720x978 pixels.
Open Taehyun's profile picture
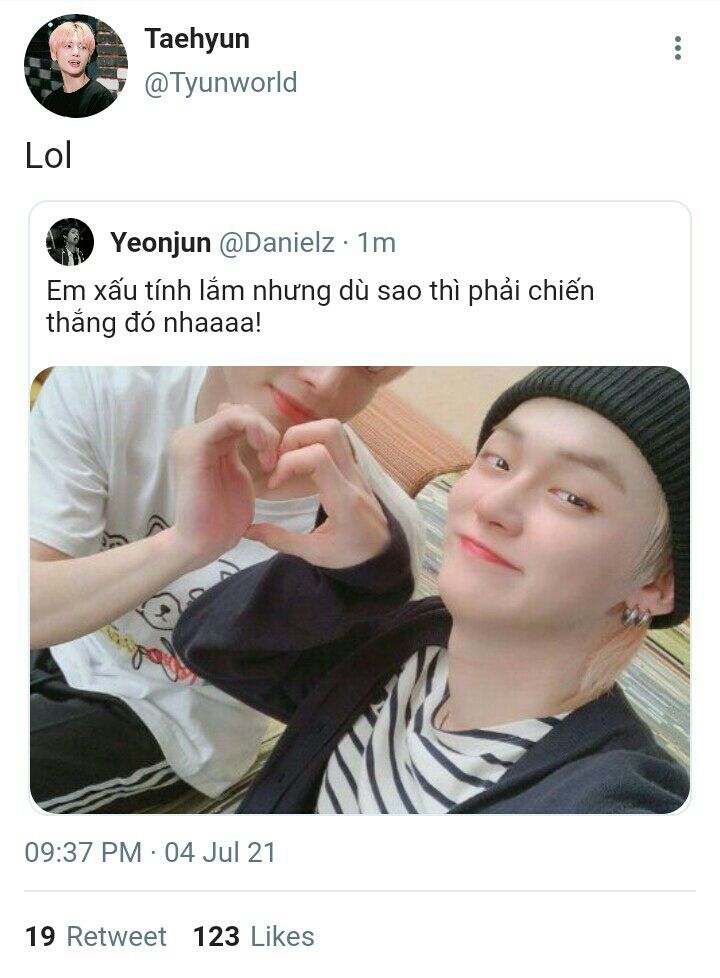[76, 66]
